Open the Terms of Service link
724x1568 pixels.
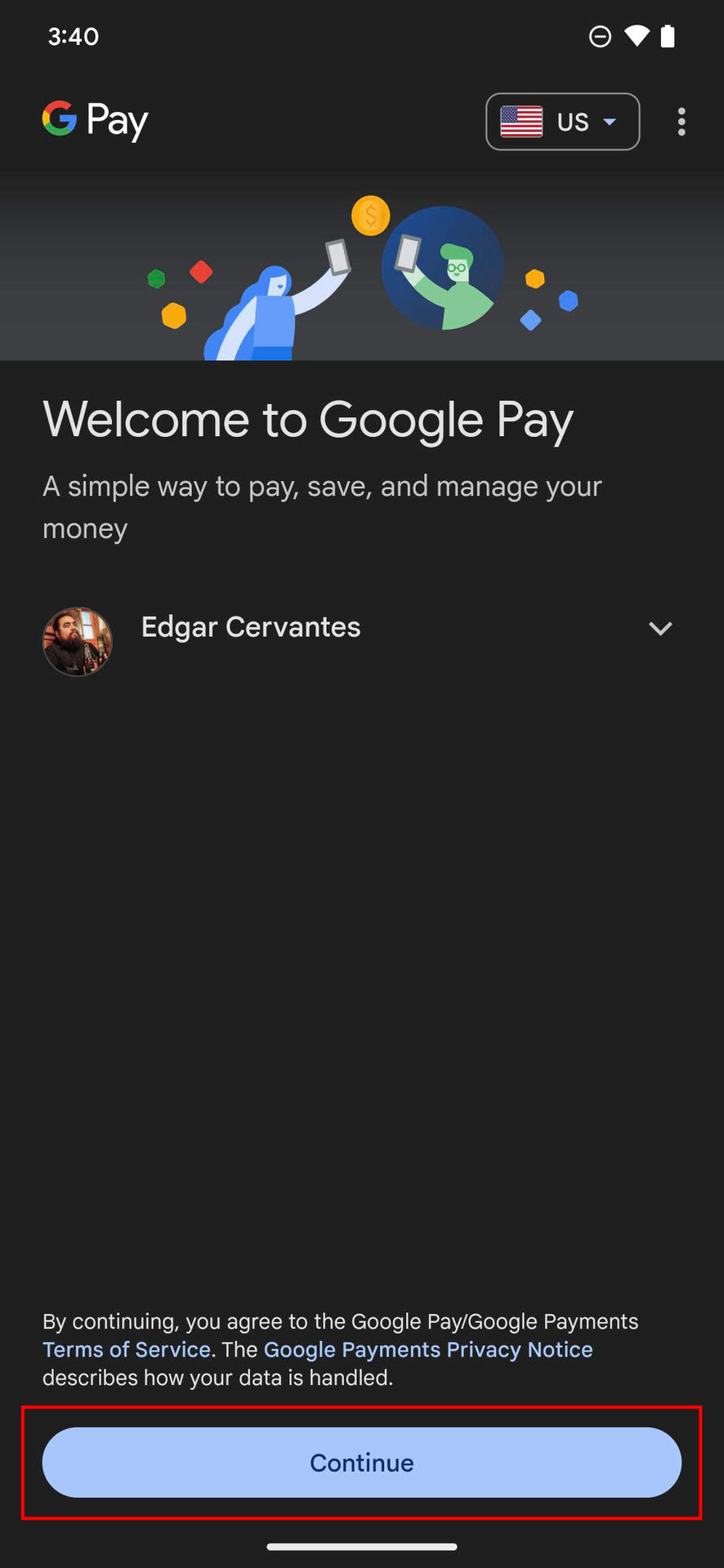click(x=127, y=1349)
